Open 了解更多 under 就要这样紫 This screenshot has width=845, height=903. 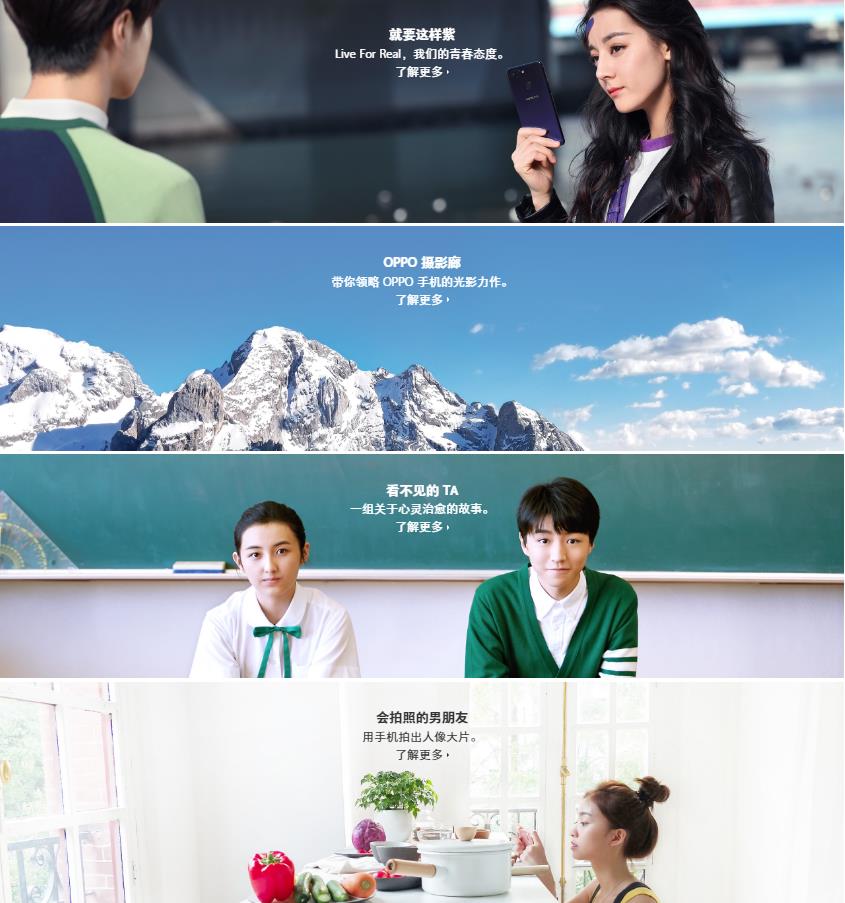(421, 72)
